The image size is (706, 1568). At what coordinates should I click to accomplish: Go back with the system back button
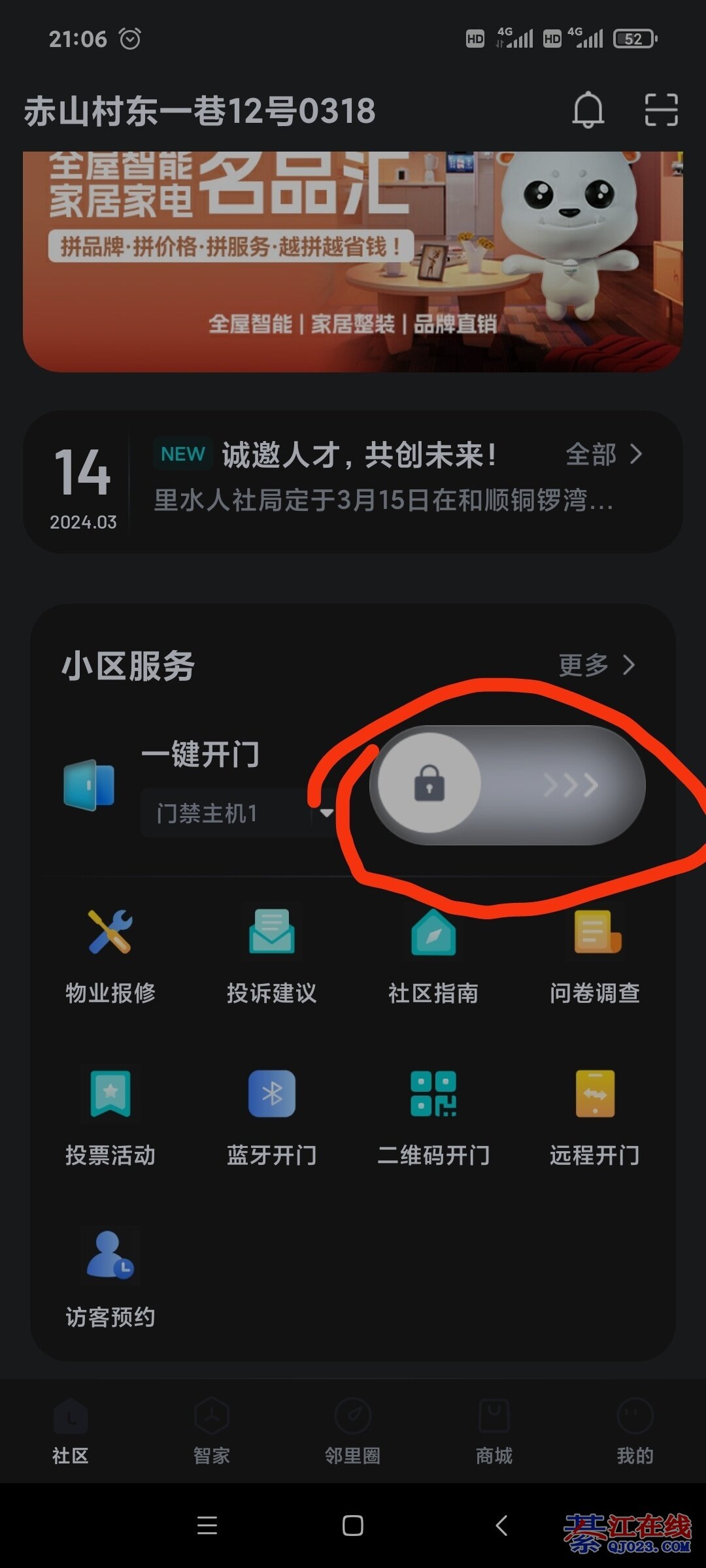501,1526
